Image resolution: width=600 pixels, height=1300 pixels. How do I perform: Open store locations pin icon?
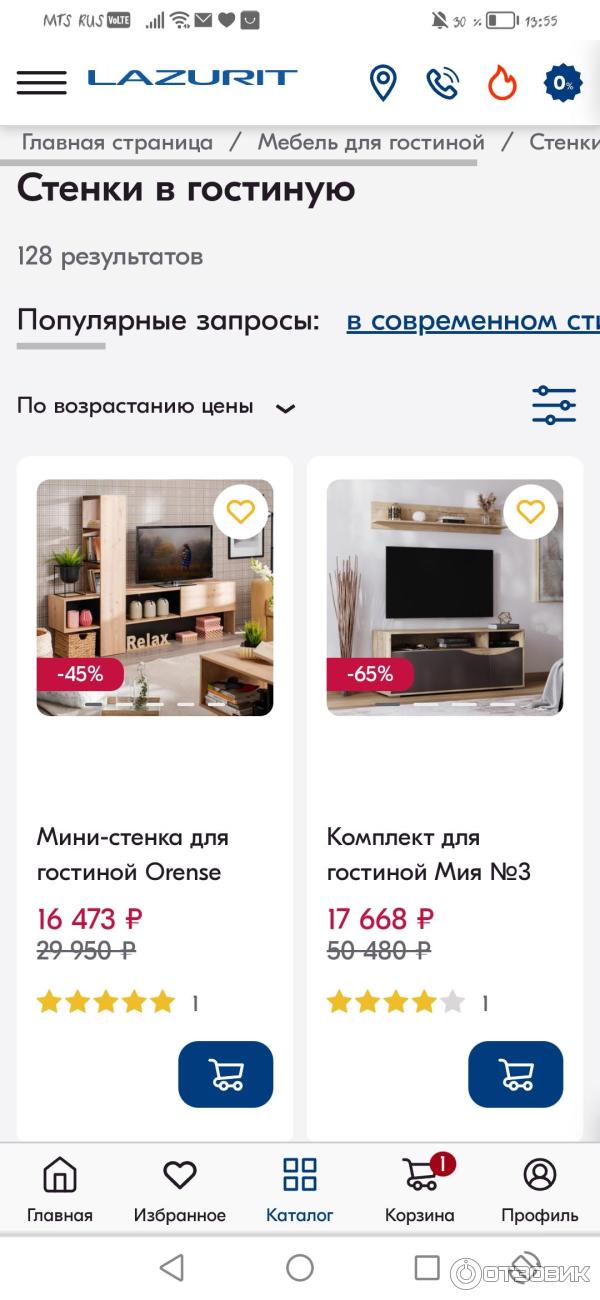coord(383,82)
